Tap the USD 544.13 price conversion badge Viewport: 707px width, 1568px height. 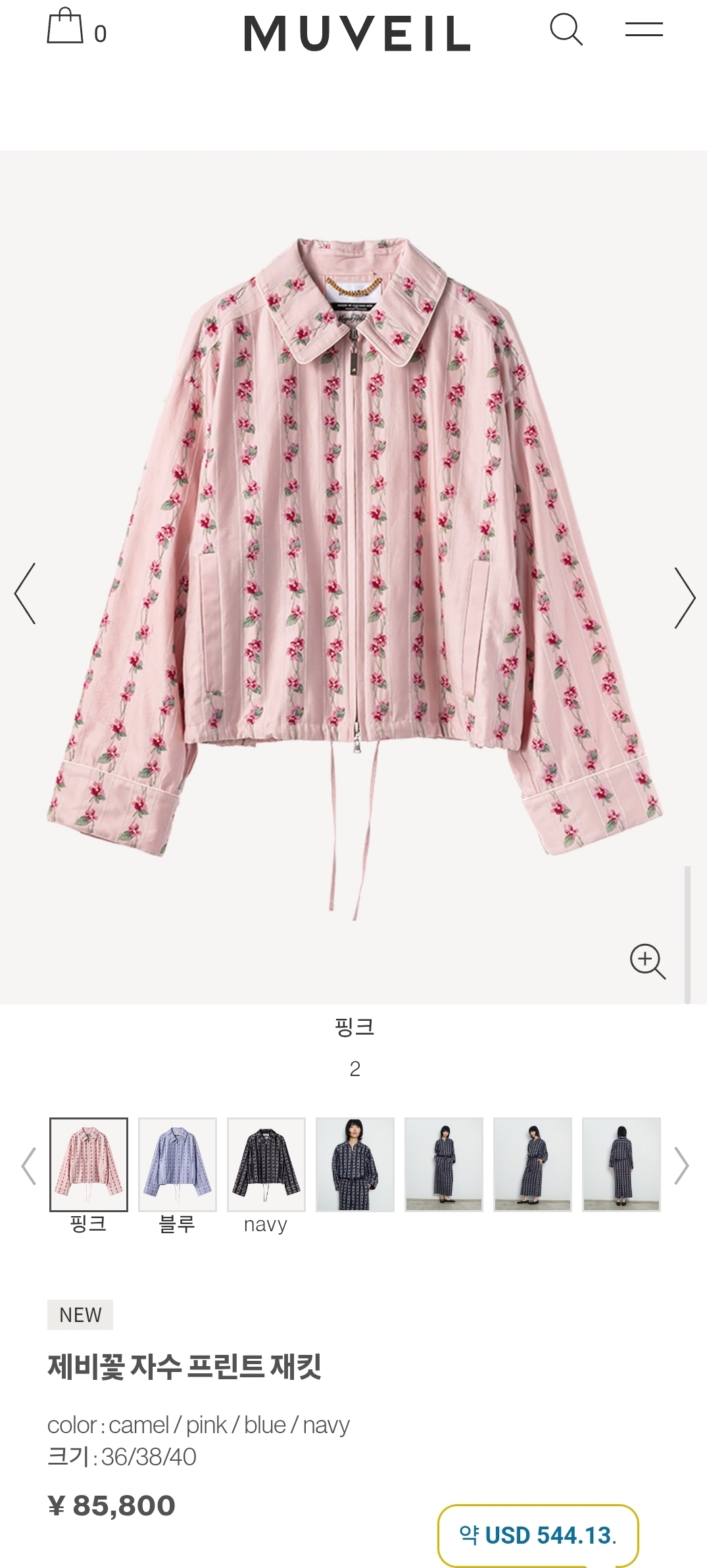tap(538, 1535)
